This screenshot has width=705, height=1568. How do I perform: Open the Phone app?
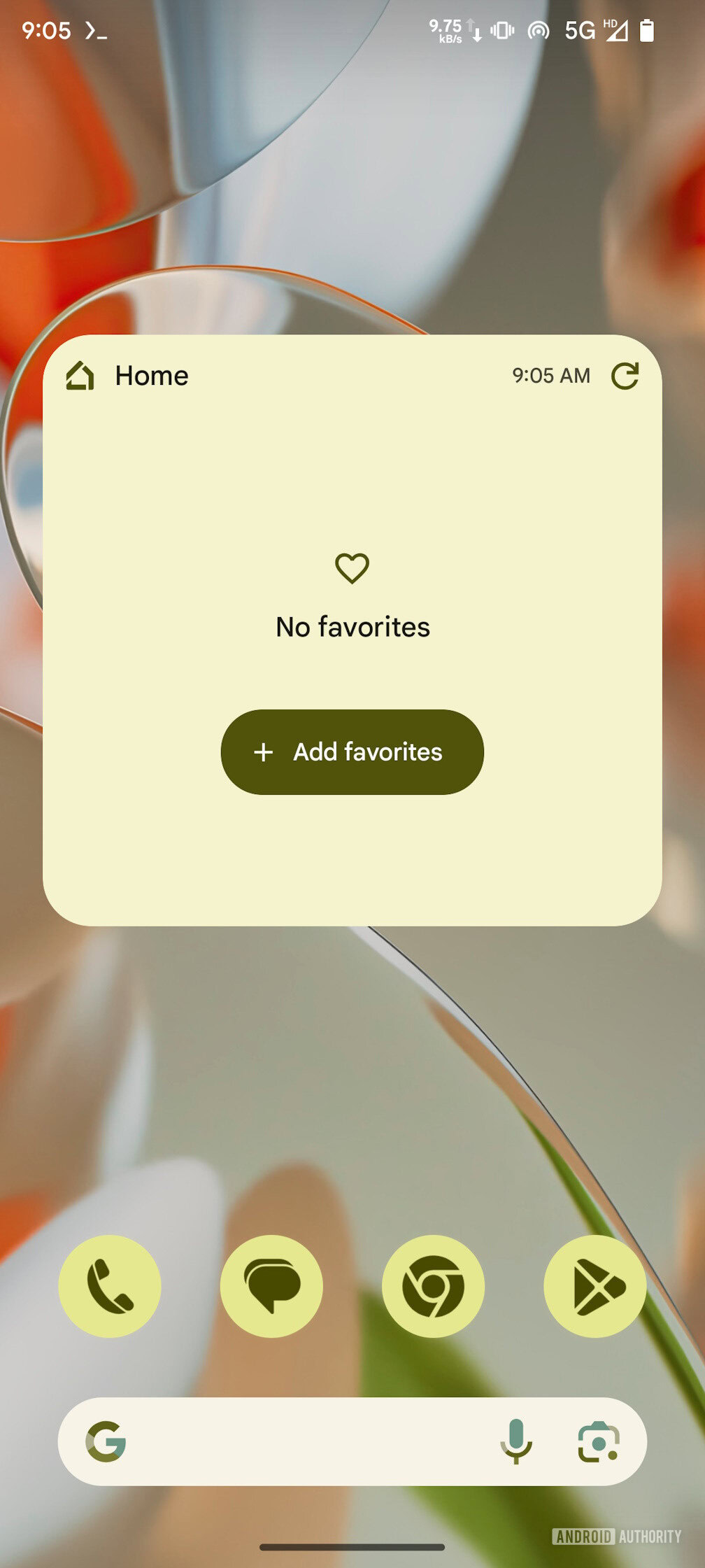(x=110, y=1286)
